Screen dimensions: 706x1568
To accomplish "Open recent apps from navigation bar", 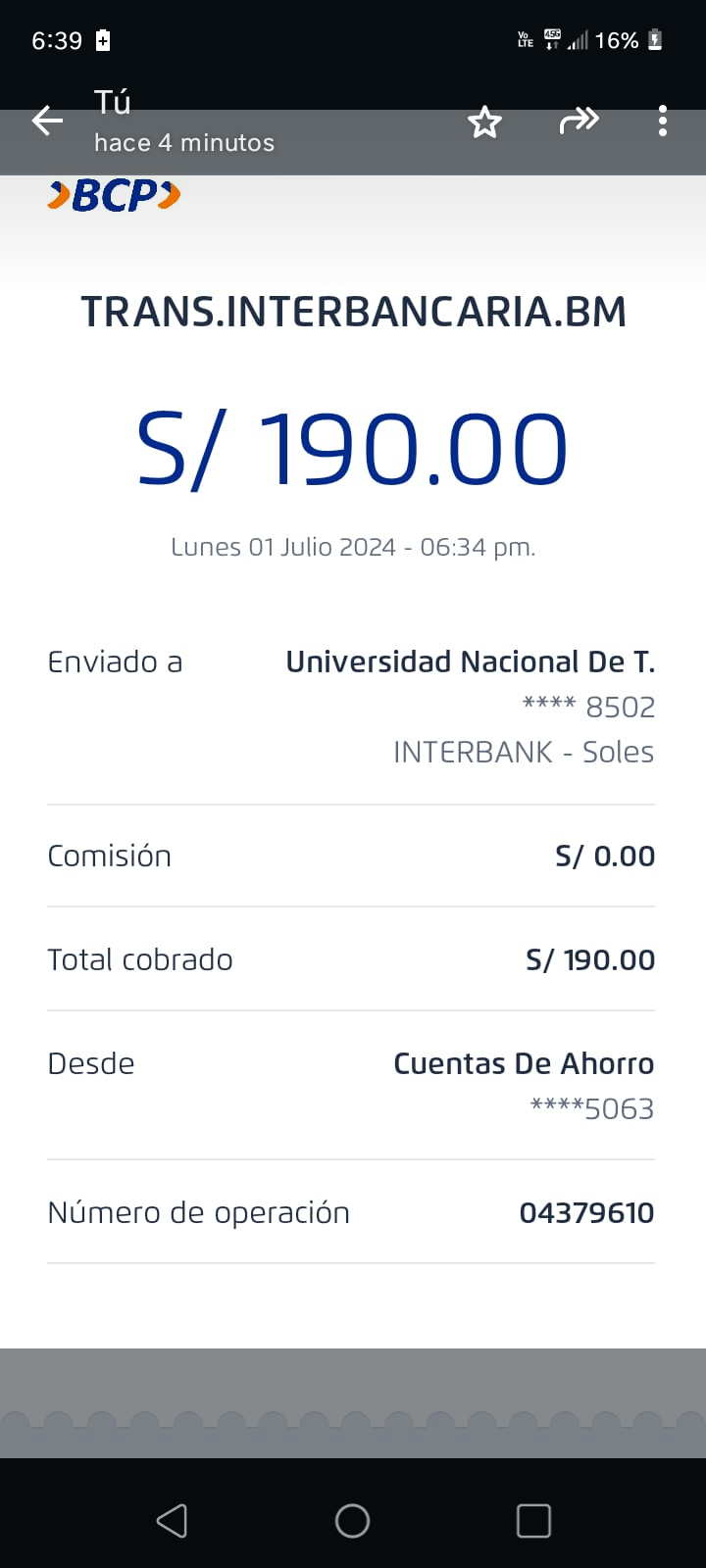I will coord(533,1520).
